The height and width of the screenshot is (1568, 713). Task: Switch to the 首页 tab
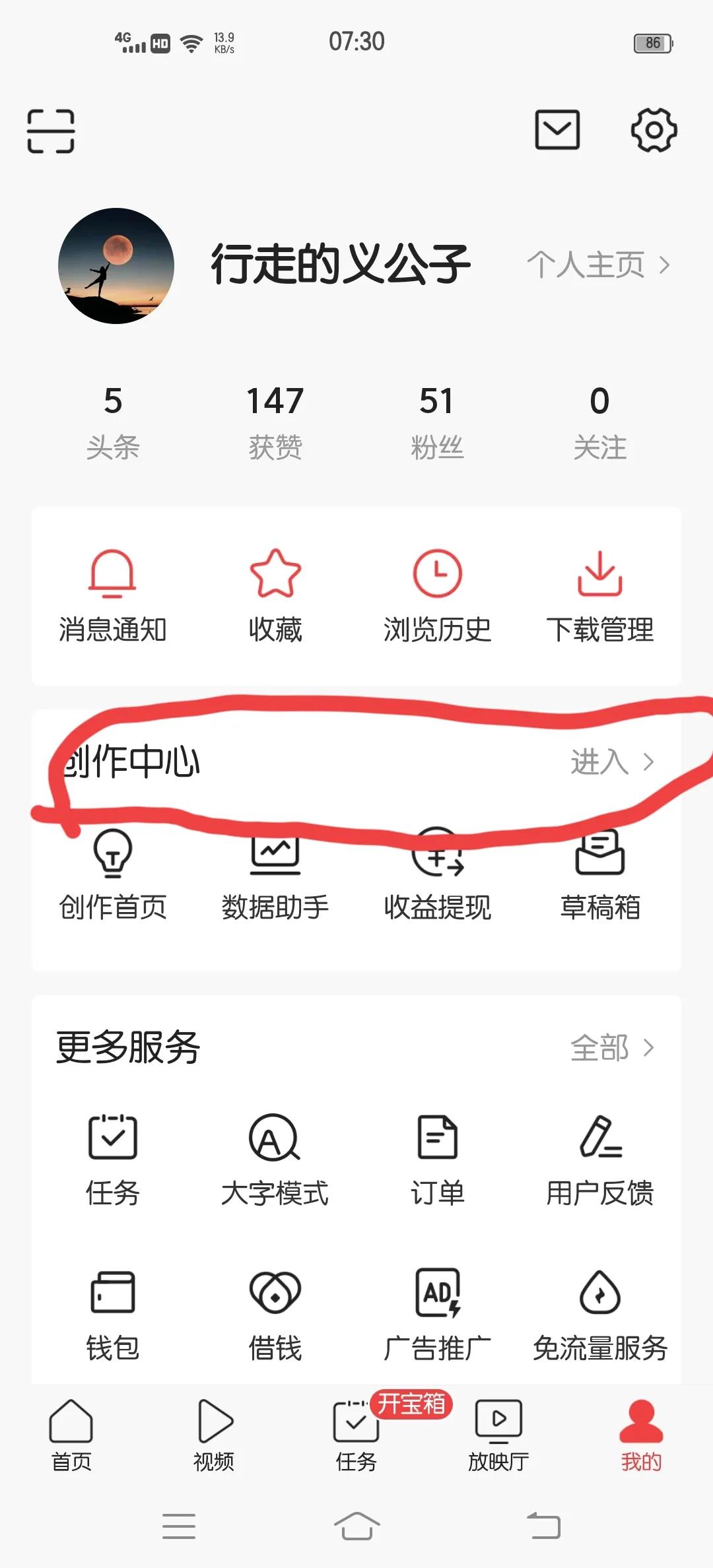[x=71, y=1435]
